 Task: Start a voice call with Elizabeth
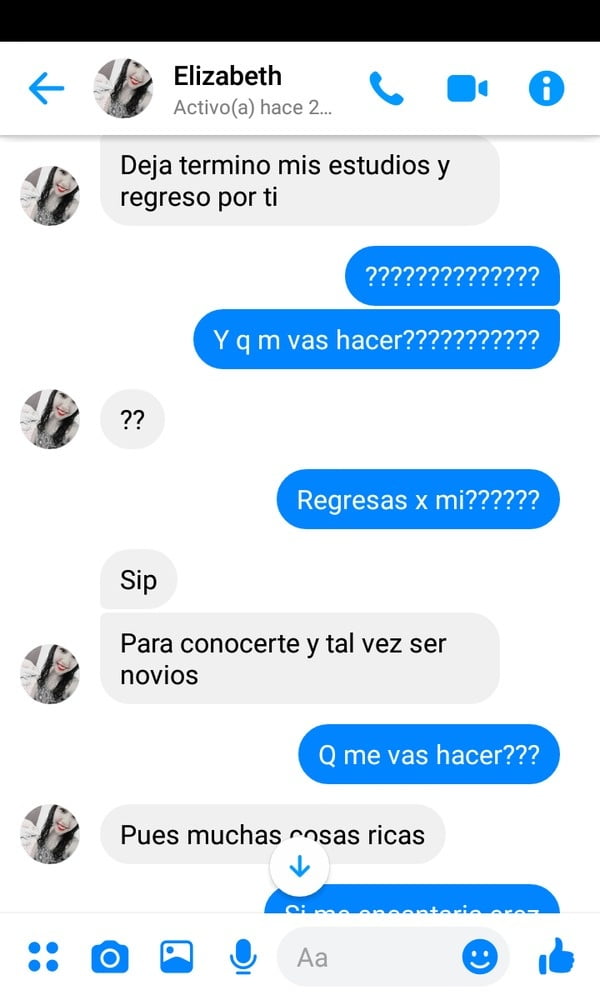(x=386, y=88)
